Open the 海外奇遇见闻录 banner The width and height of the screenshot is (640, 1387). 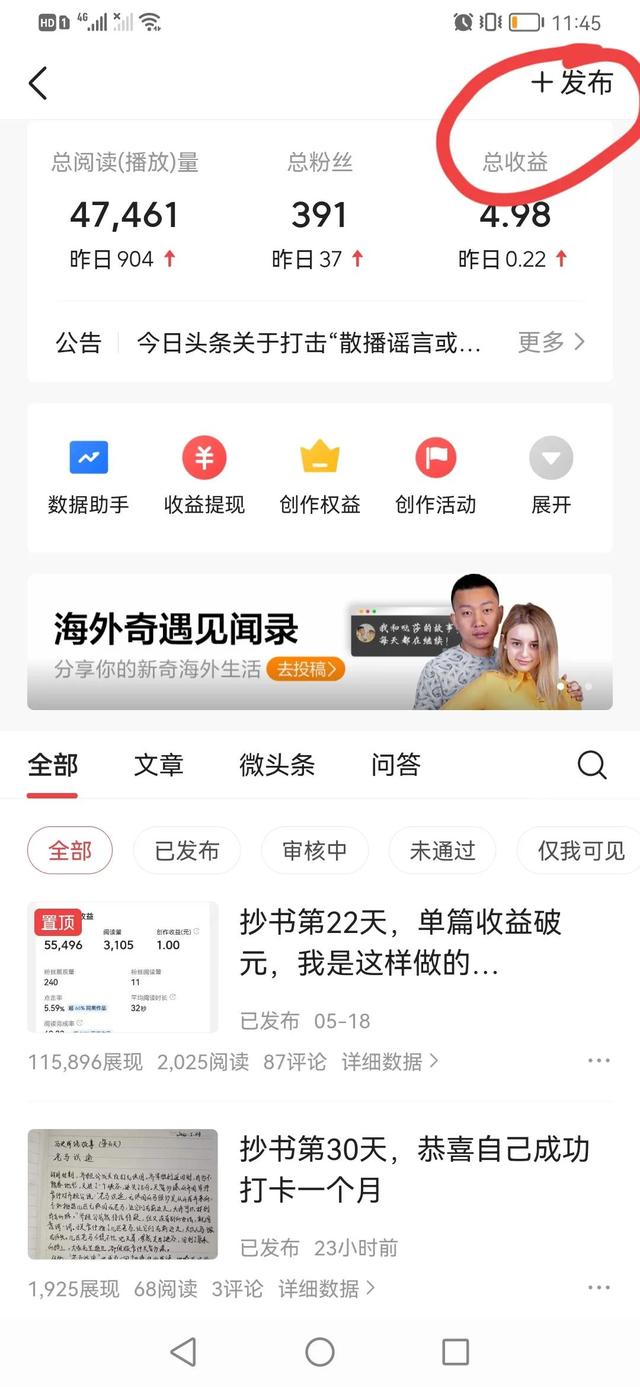(x=320, y=643)
